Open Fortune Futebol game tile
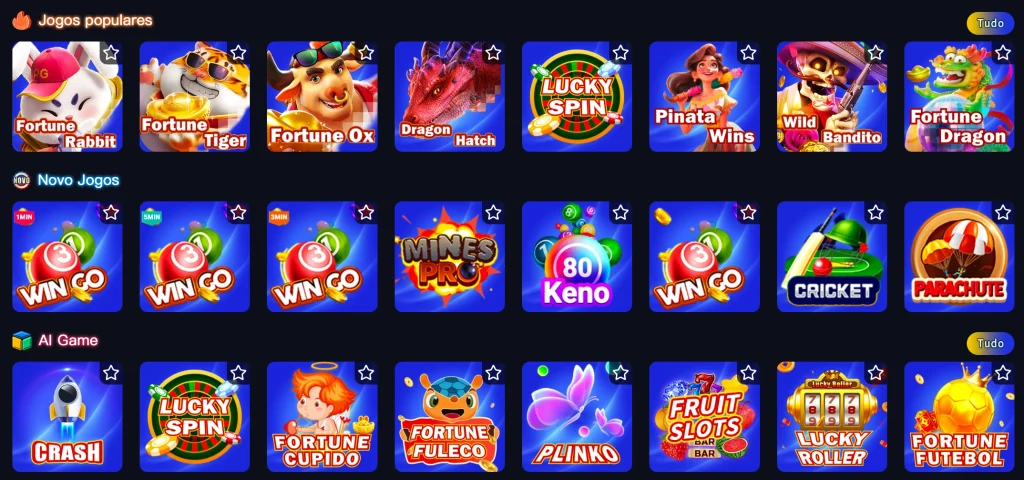Viewport: 1024px width, 480px height. coord(959,418)
